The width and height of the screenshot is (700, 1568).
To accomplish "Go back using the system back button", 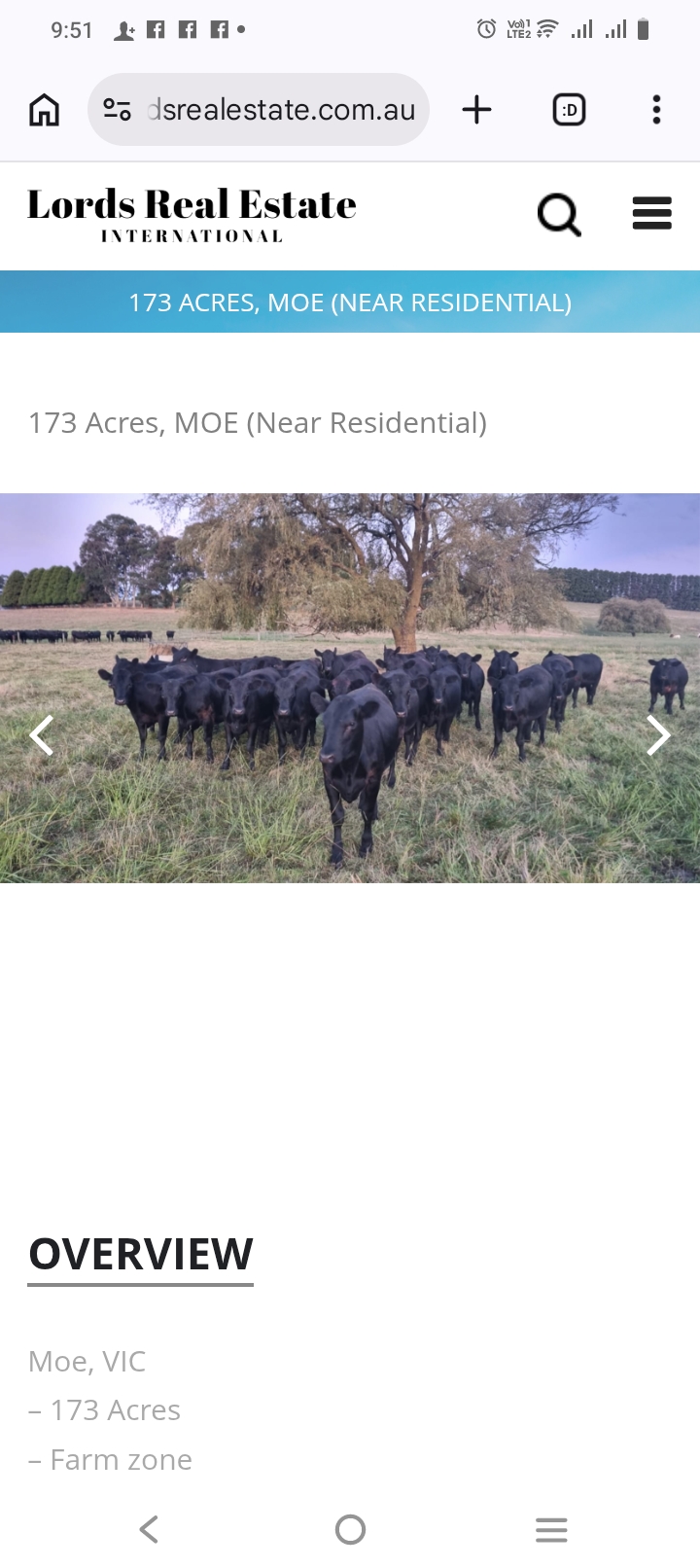I will 149,1529.
